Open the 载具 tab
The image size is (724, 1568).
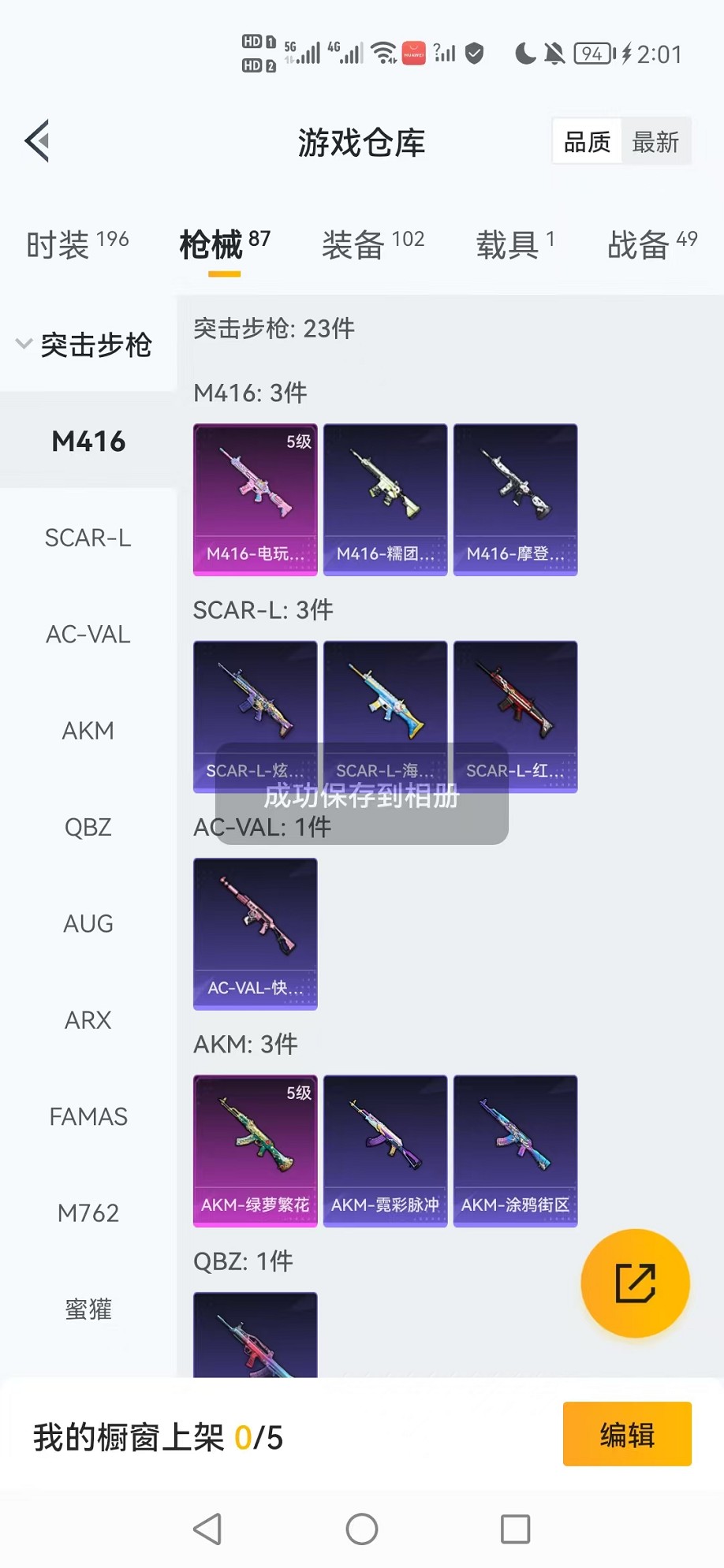[515, 244]
